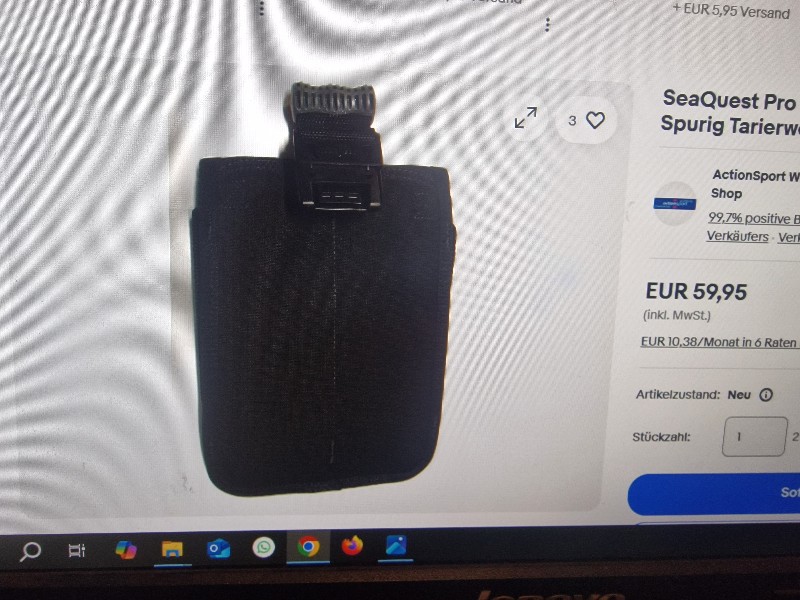Expand the product image to full view
This screenshot has height=600, width=800.
click(x=525, y=118)
